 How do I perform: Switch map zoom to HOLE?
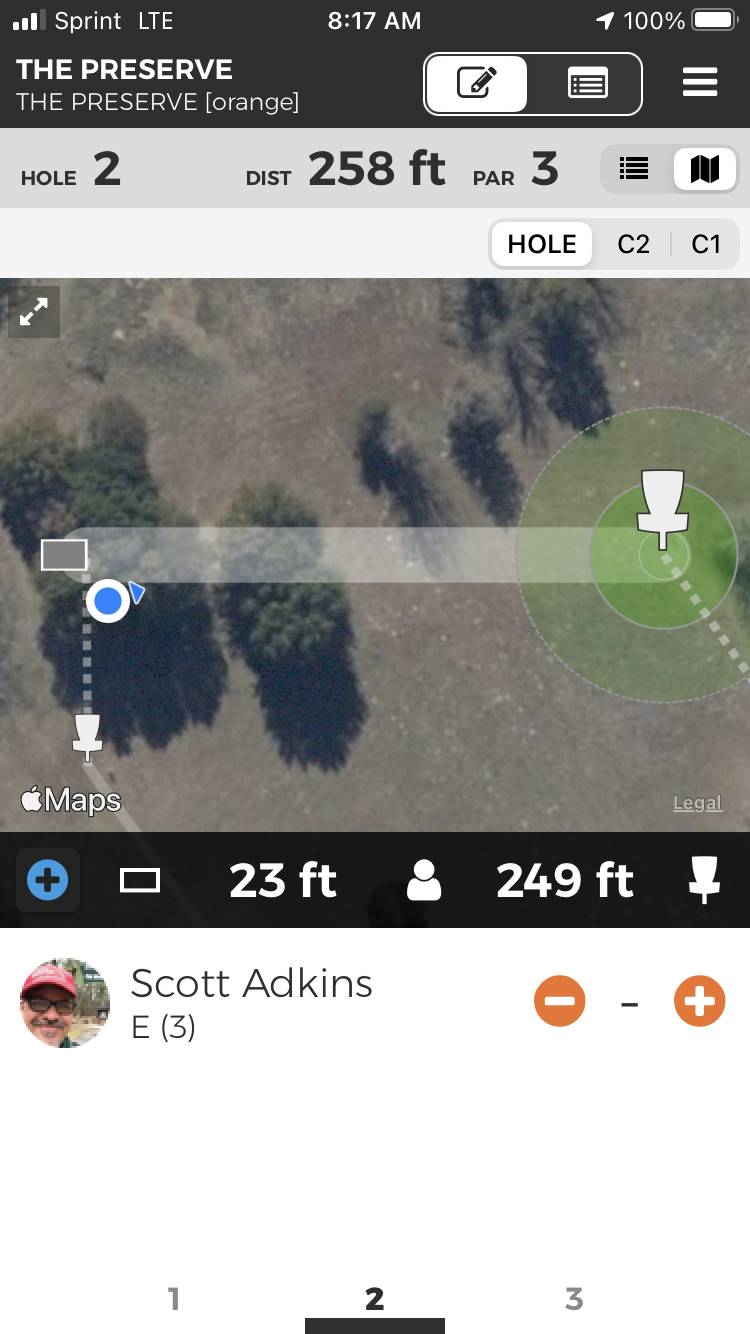coord(542,245)
